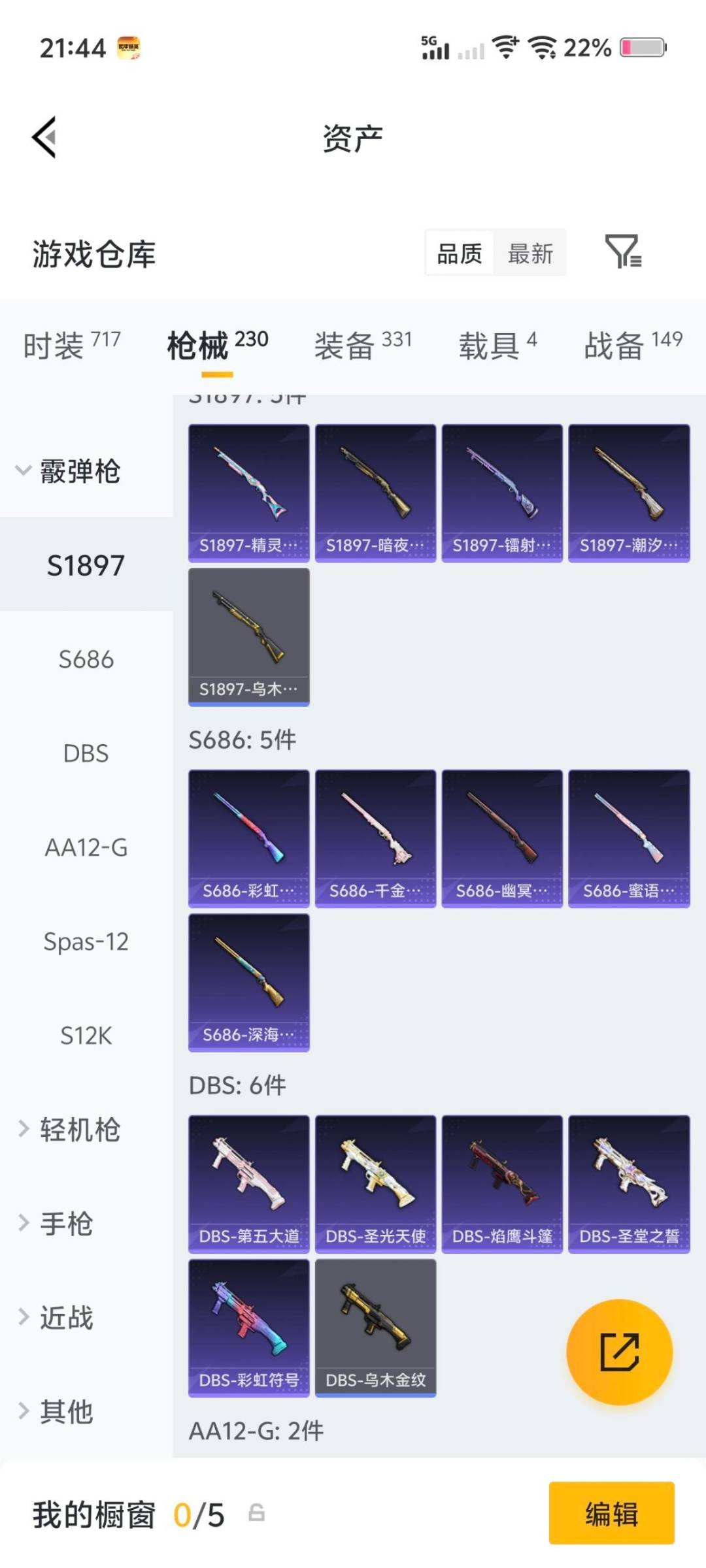Open the DBS-第五大道 skin
Image resolution: width=706 pixels, height=1568 pixels.
[x=248, y=1183]
